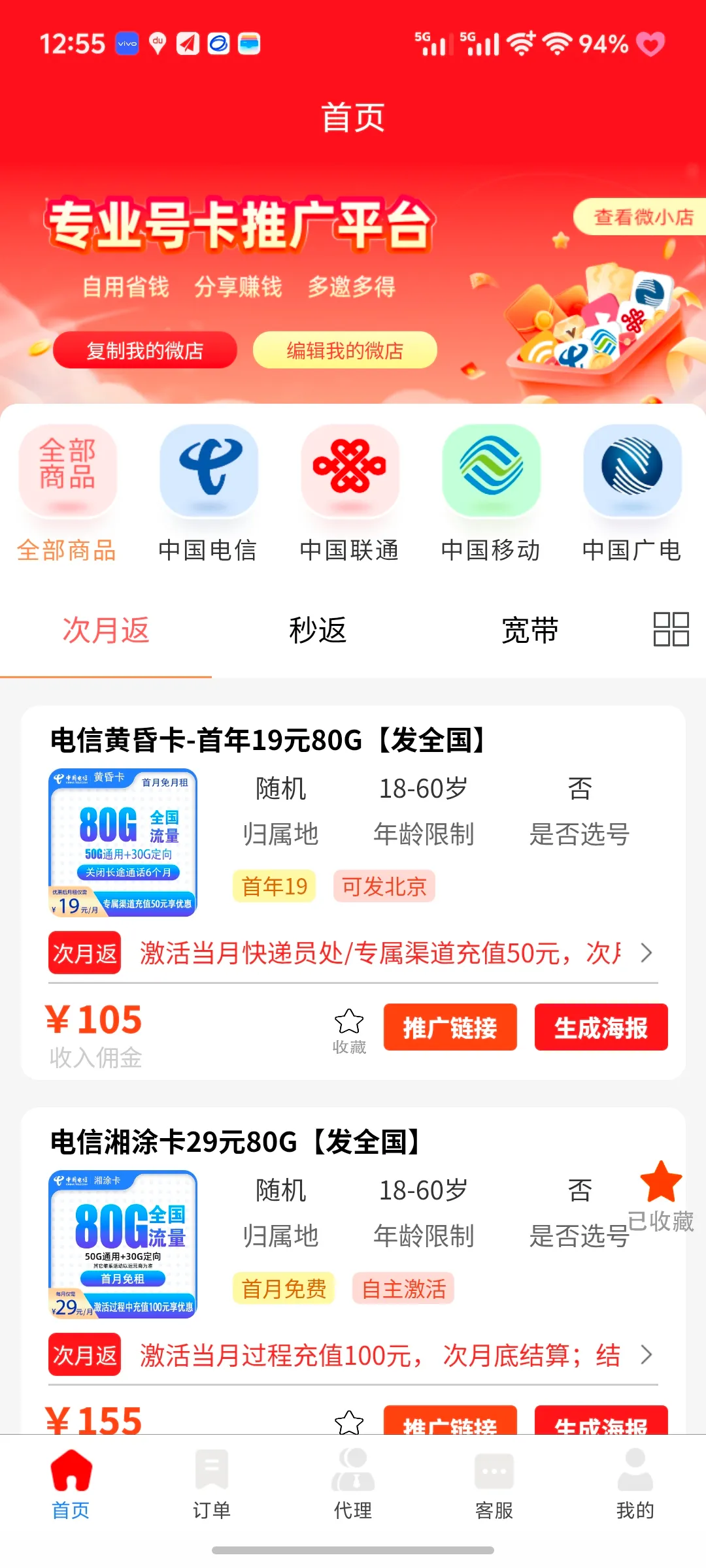Select the 中国广电 carrier icon
Screen dimensions: 706x1568
(x=633, y=474)
